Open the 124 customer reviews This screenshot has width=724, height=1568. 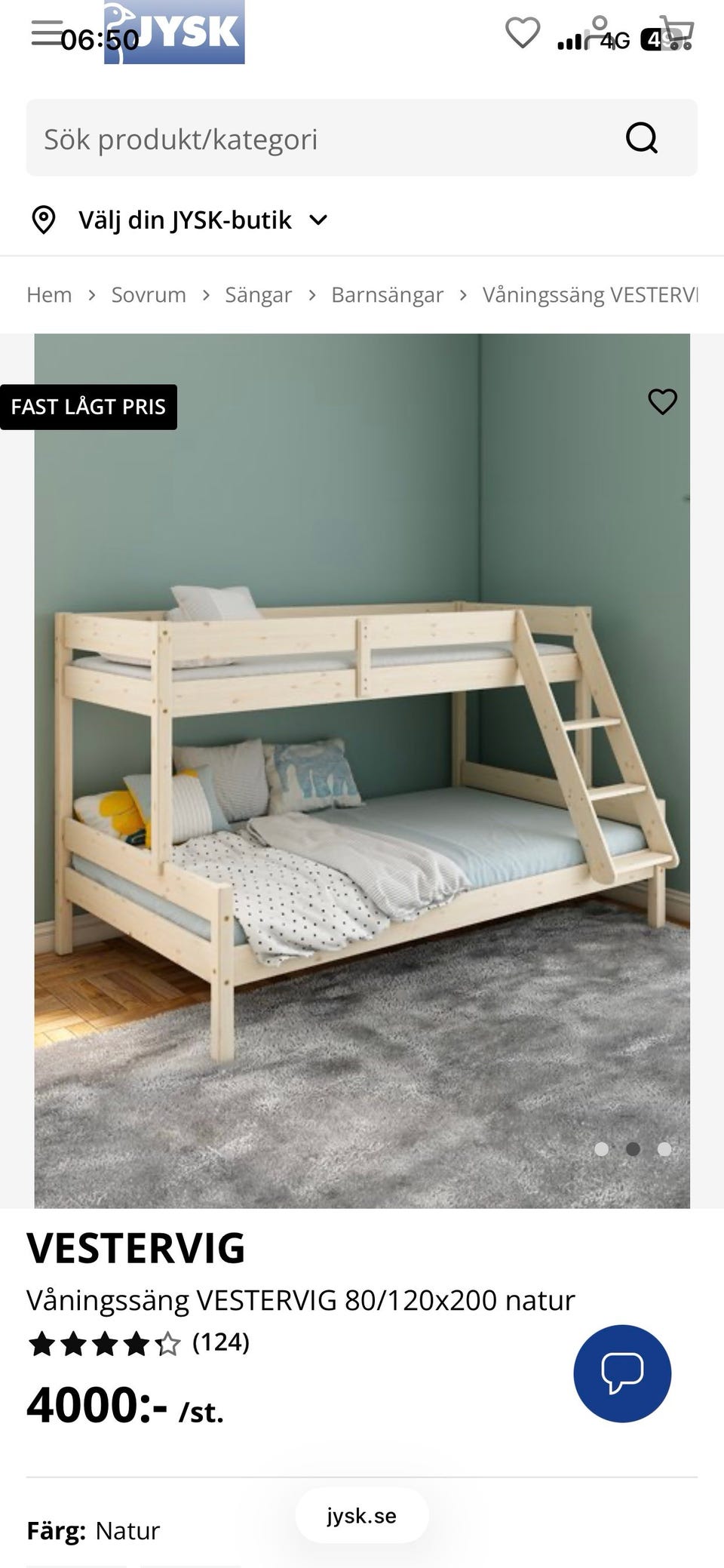tap(220, 1342)
